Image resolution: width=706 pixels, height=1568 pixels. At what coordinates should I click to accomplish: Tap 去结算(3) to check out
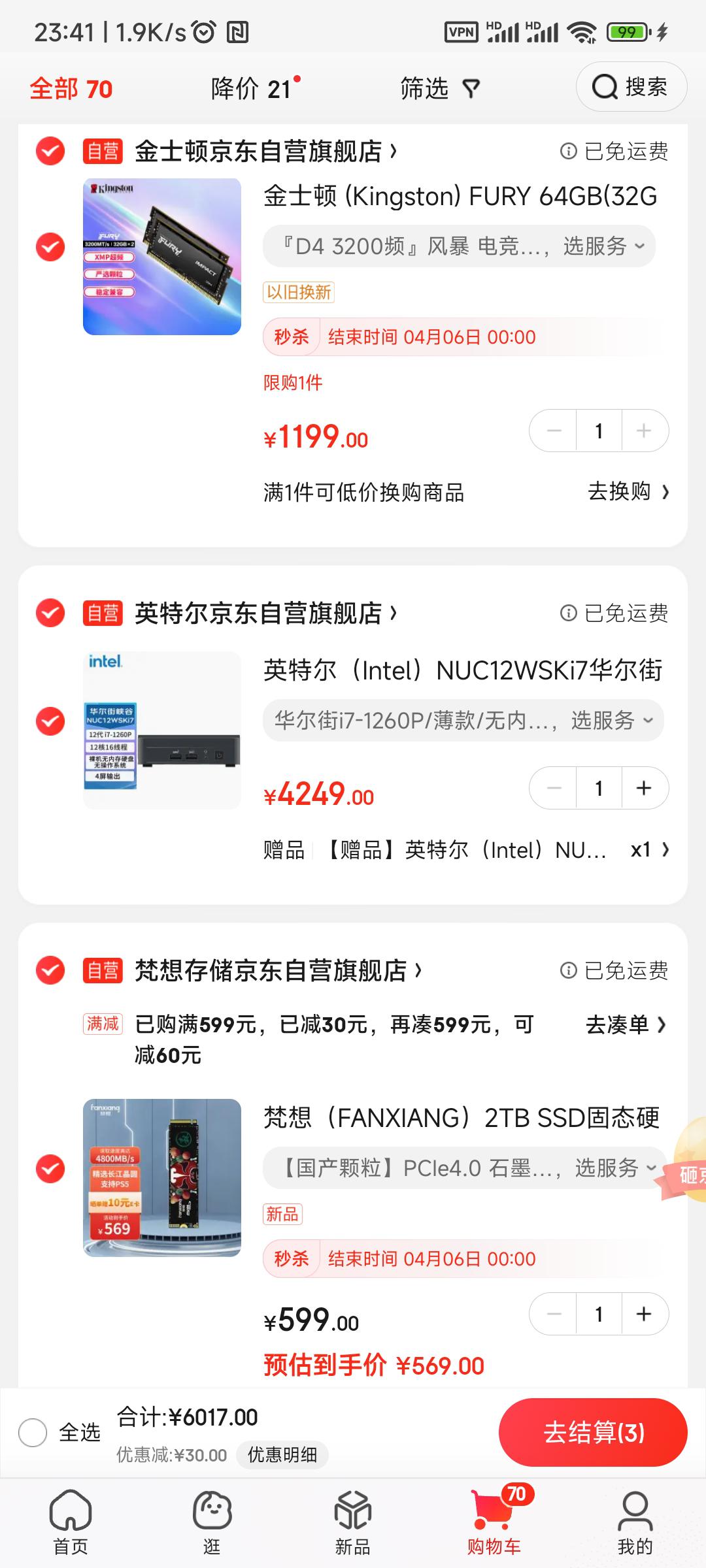tap(593, 1432)
